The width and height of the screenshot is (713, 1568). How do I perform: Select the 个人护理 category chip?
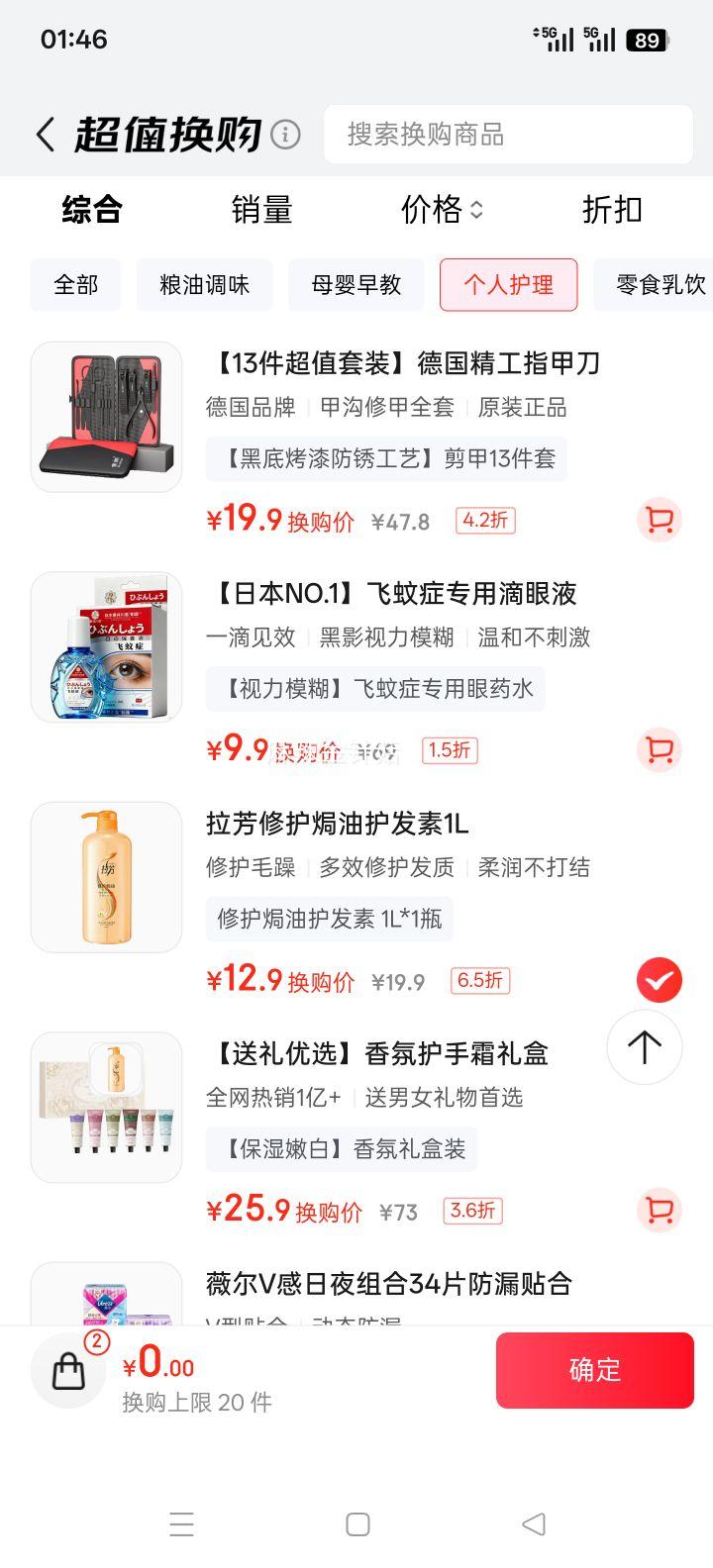point(508,285)
